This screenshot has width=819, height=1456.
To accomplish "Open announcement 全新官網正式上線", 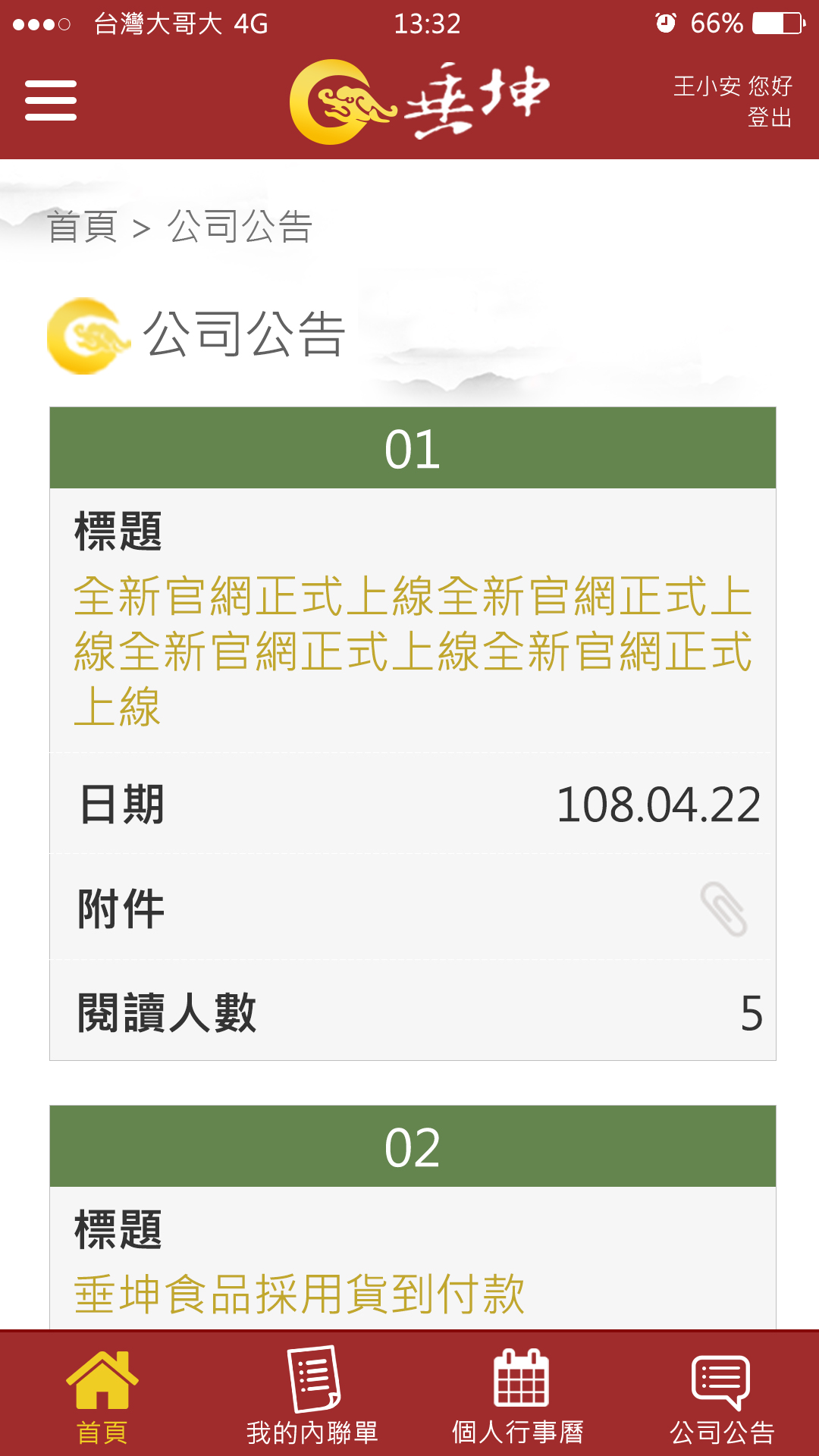I will (412, 651).
